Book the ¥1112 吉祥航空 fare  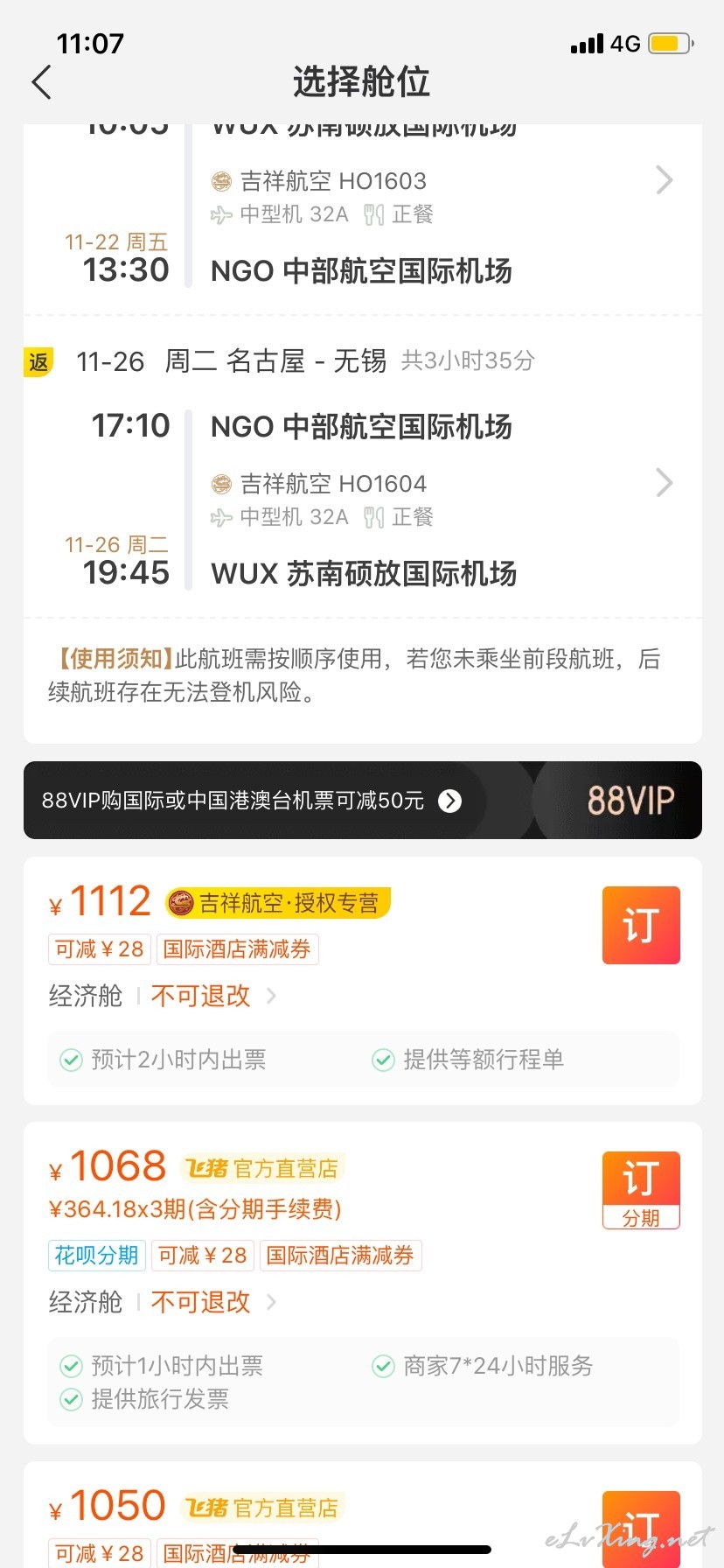point(641,925)
